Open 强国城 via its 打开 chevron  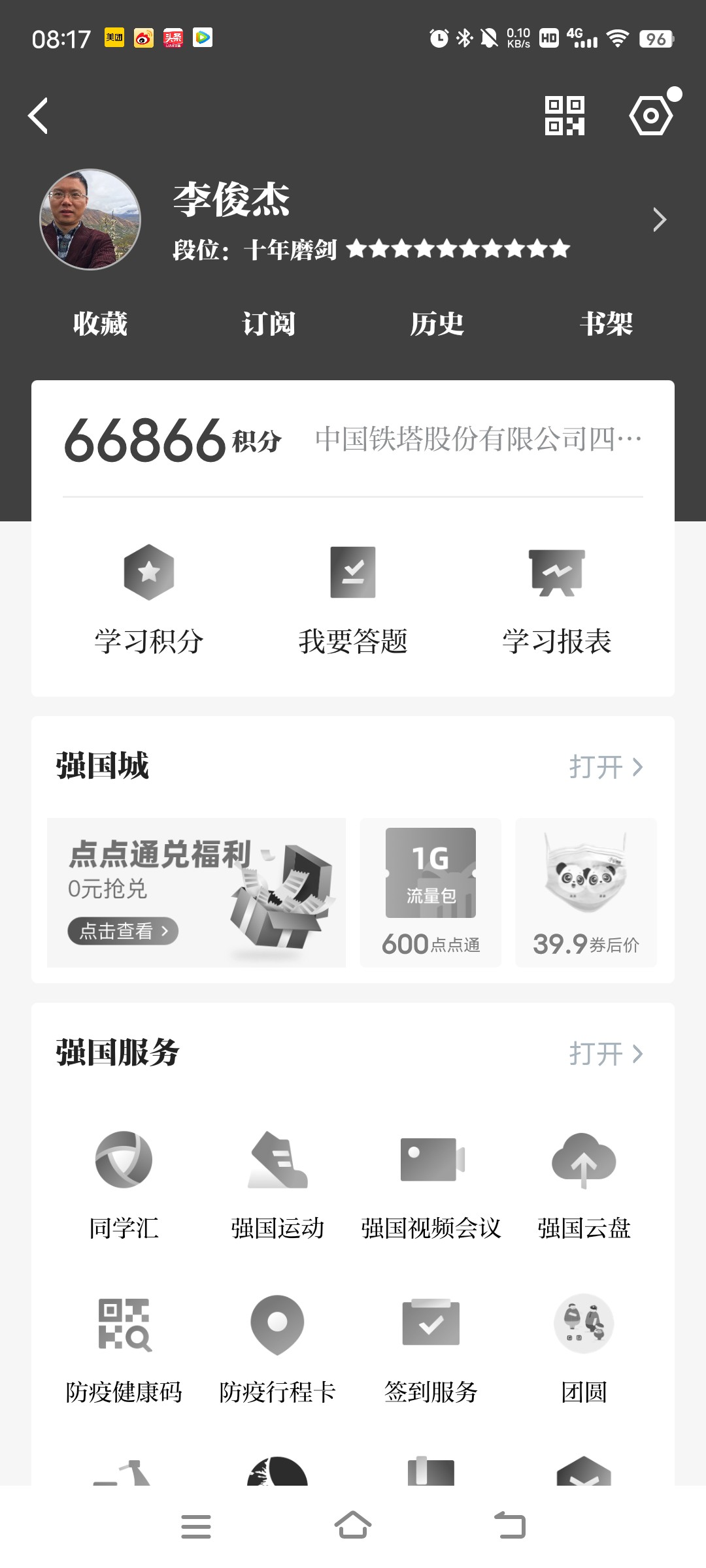(x=605, y=768)
